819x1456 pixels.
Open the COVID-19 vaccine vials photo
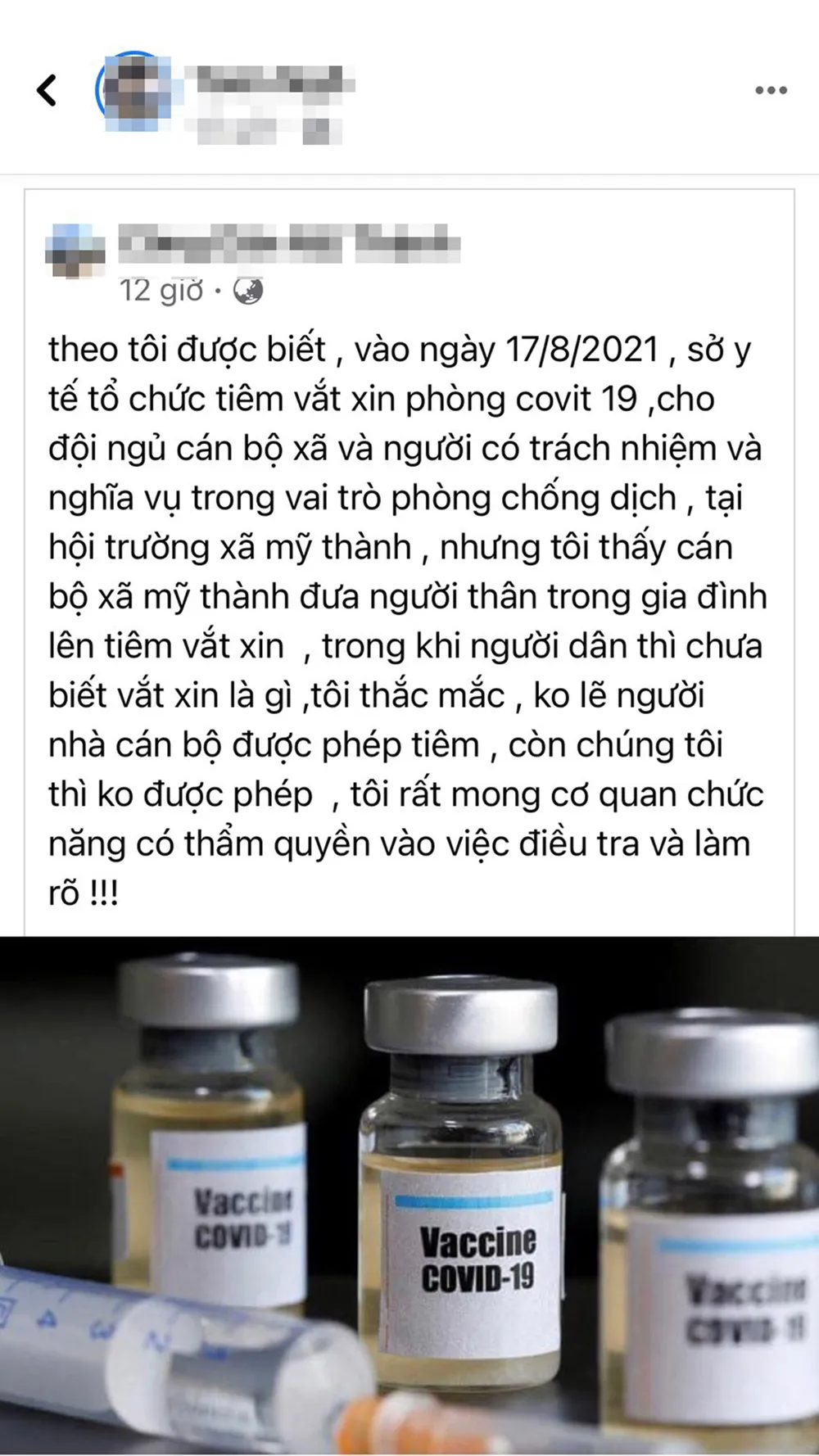point(409,1194)
